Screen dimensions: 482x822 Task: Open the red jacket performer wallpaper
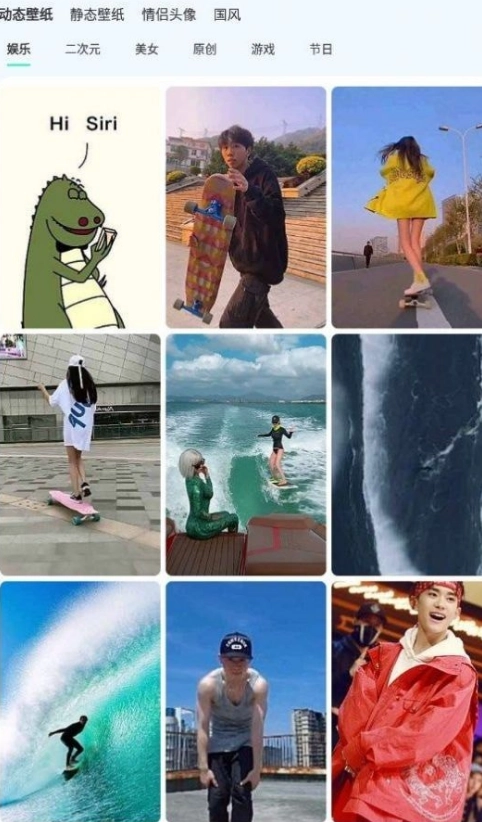click(x=407, y=701)
